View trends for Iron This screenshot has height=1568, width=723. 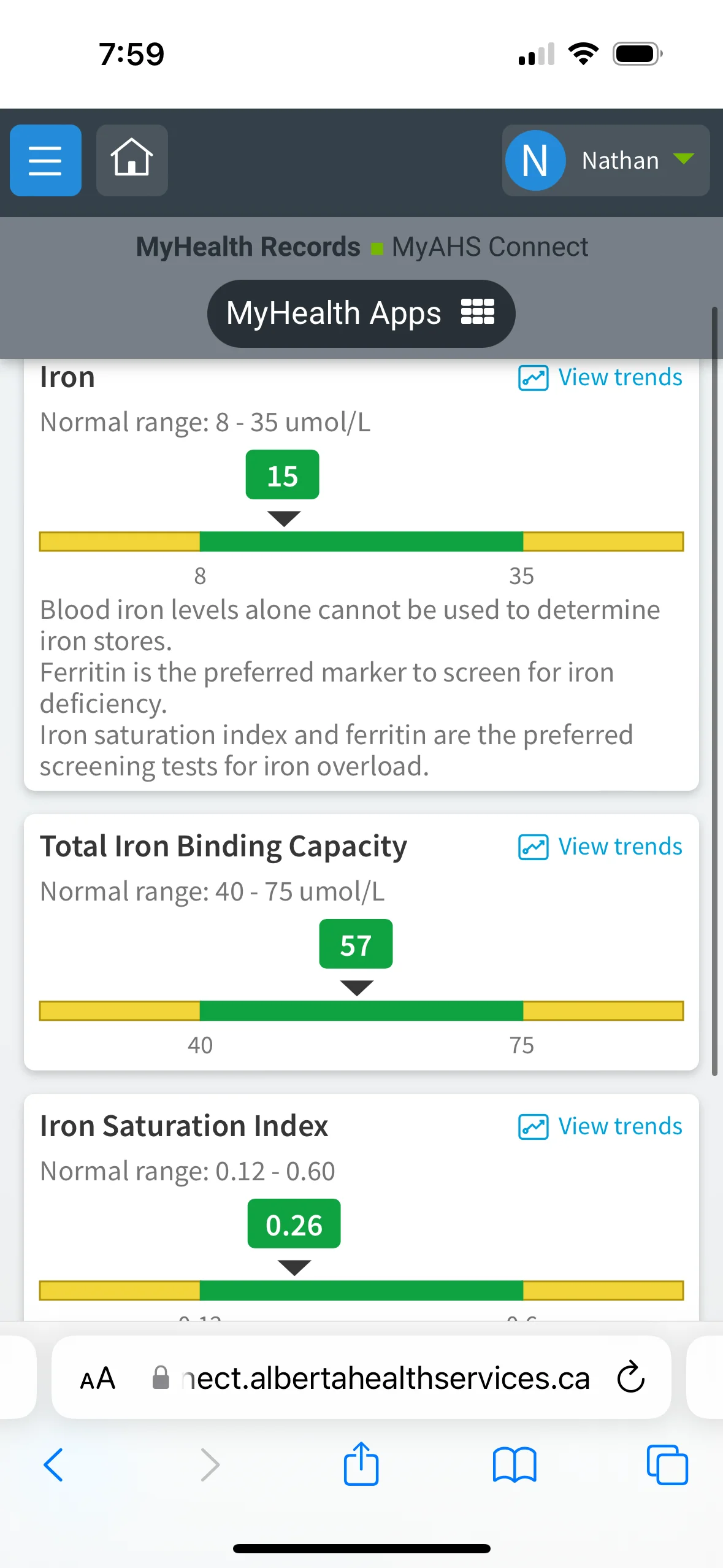[600, 377]
